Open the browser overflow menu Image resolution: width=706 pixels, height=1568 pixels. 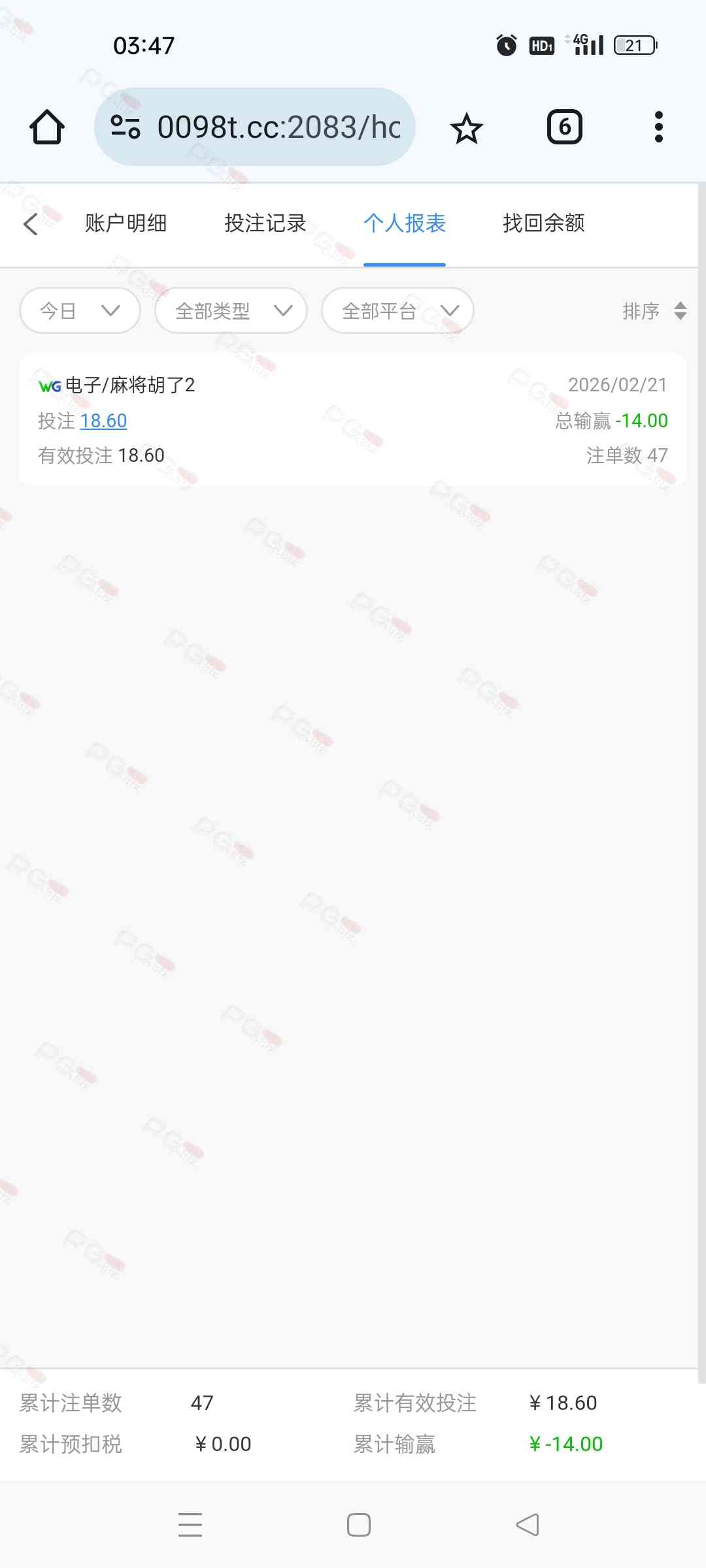pos(658,127)
